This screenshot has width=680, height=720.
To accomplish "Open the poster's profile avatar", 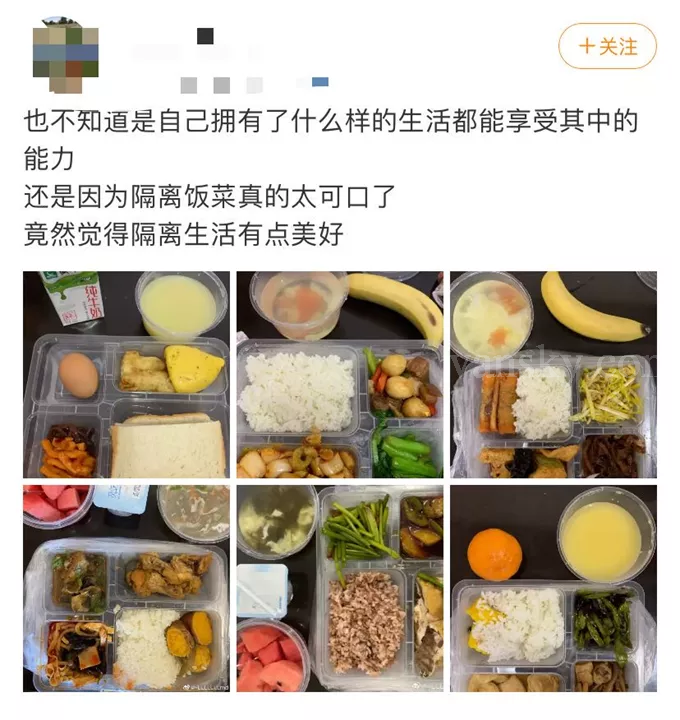I will click(x=66, y=50).
